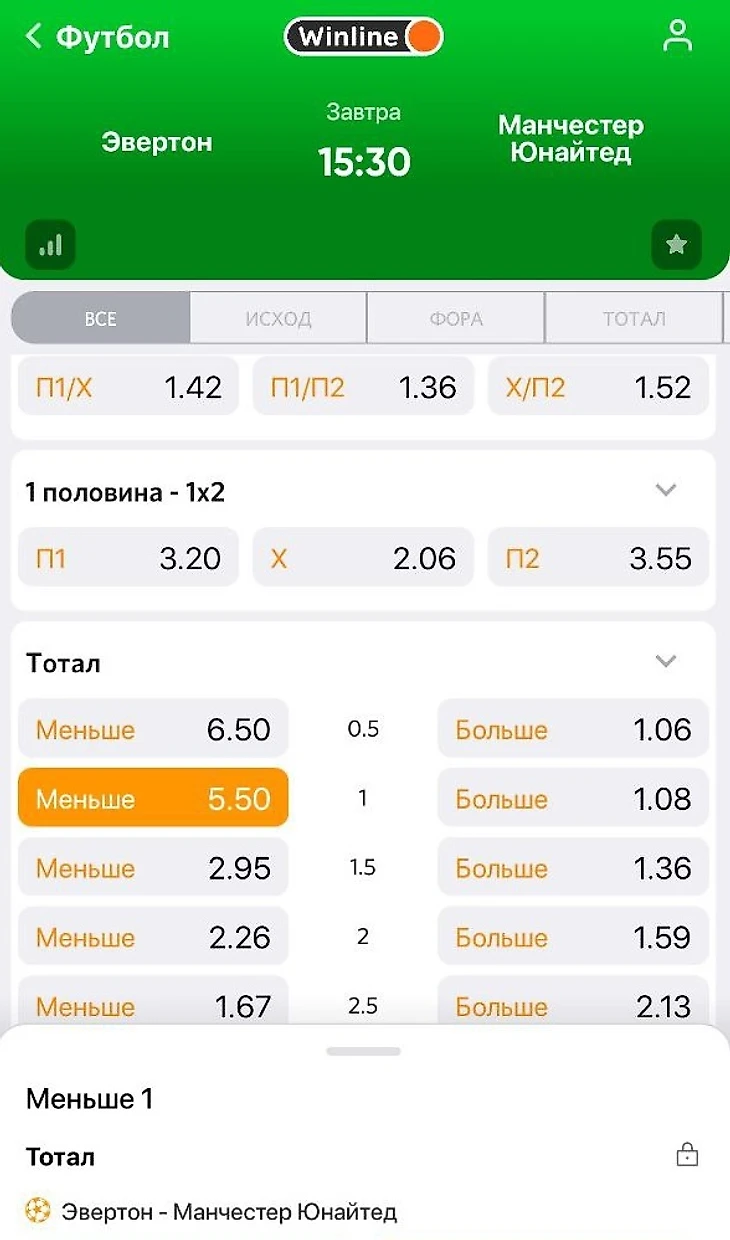Switch to the ИСХОД tab

(x=278, y=319)
